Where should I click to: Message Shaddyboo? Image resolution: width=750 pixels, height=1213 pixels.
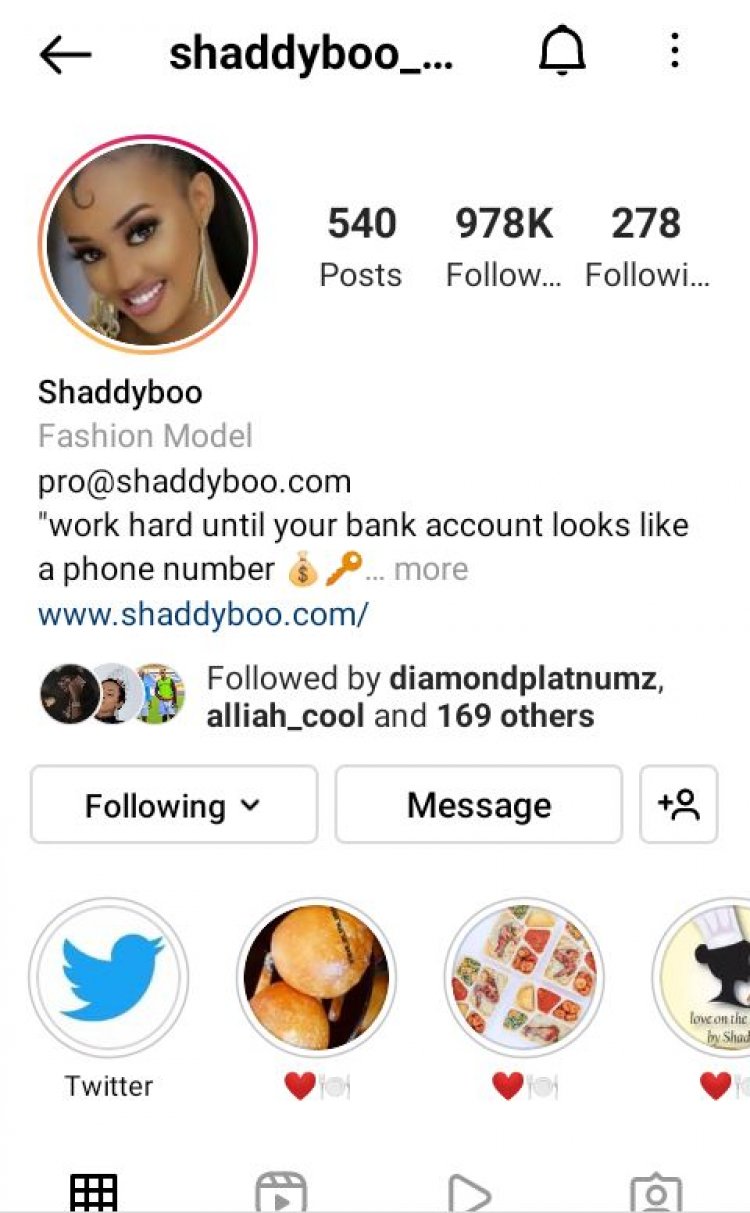(x=478, y=805)
